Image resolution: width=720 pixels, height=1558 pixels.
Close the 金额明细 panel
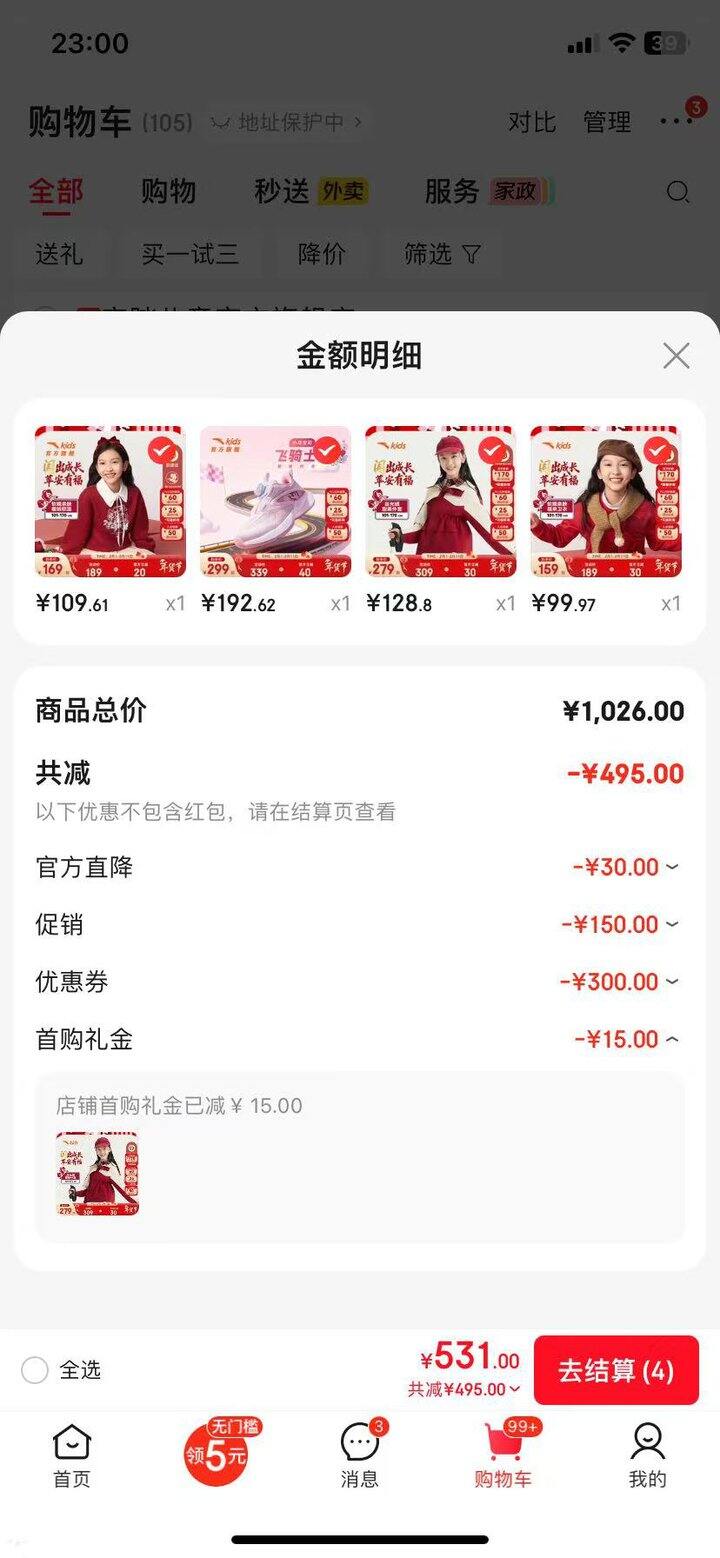point(676,355)
